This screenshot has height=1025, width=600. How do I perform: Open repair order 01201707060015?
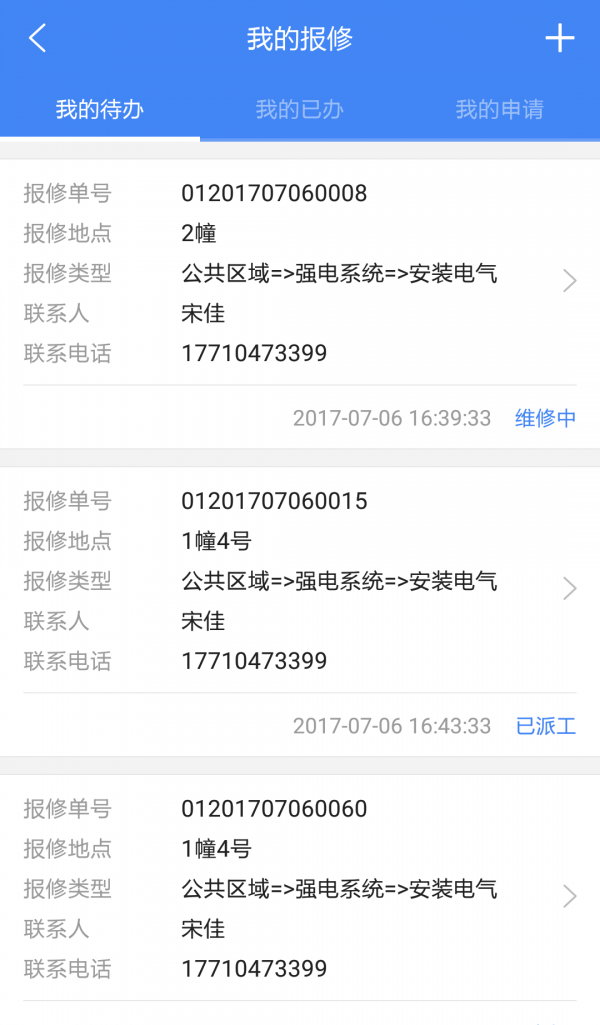[300, 612]
